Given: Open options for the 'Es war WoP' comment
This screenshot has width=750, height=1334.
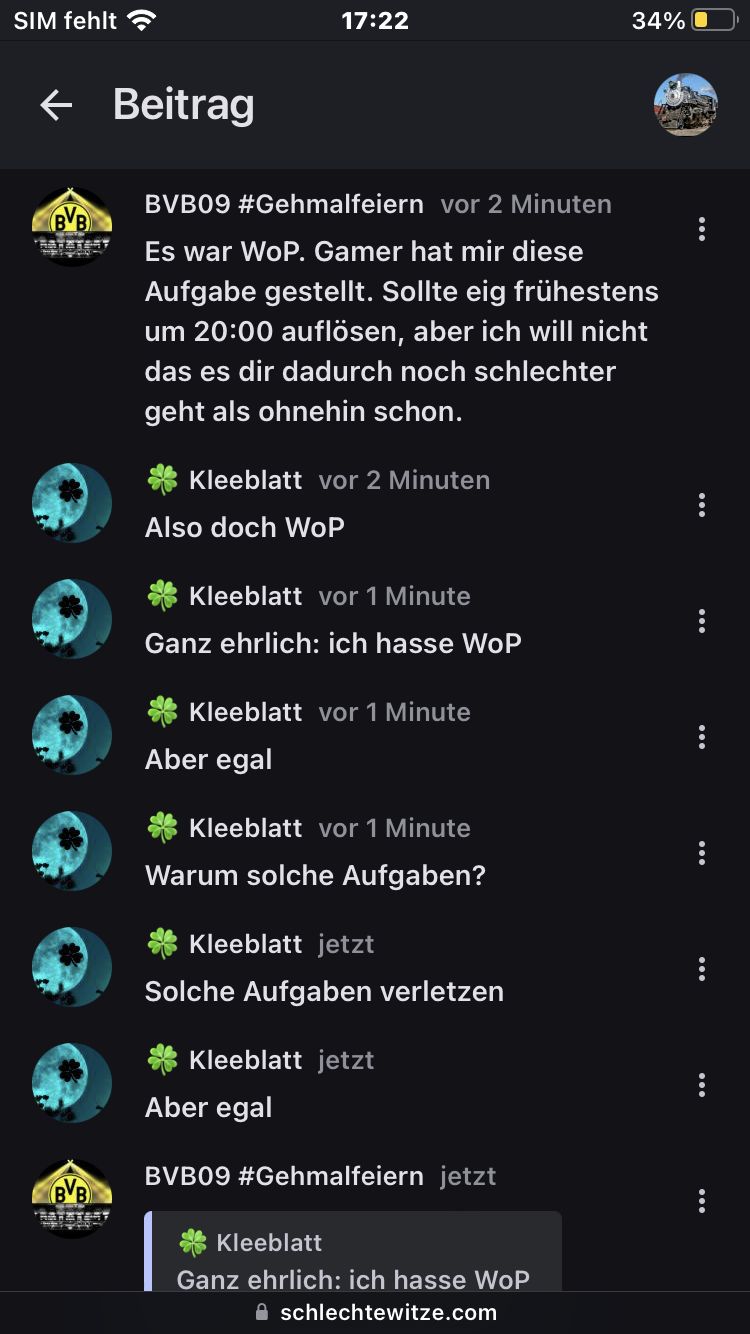Looking at the screenshot, I should point(701,229).
